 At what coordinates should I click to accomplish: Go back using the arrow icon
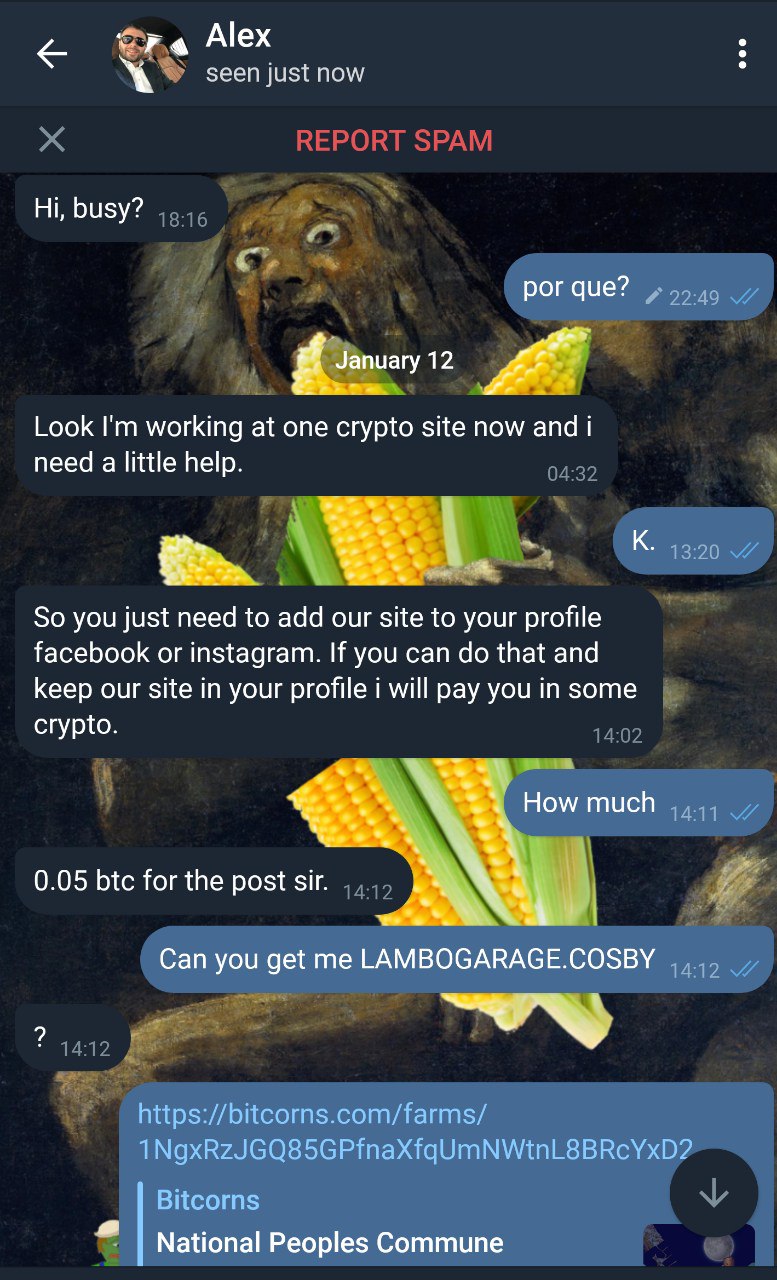click(x=52, y=54)
